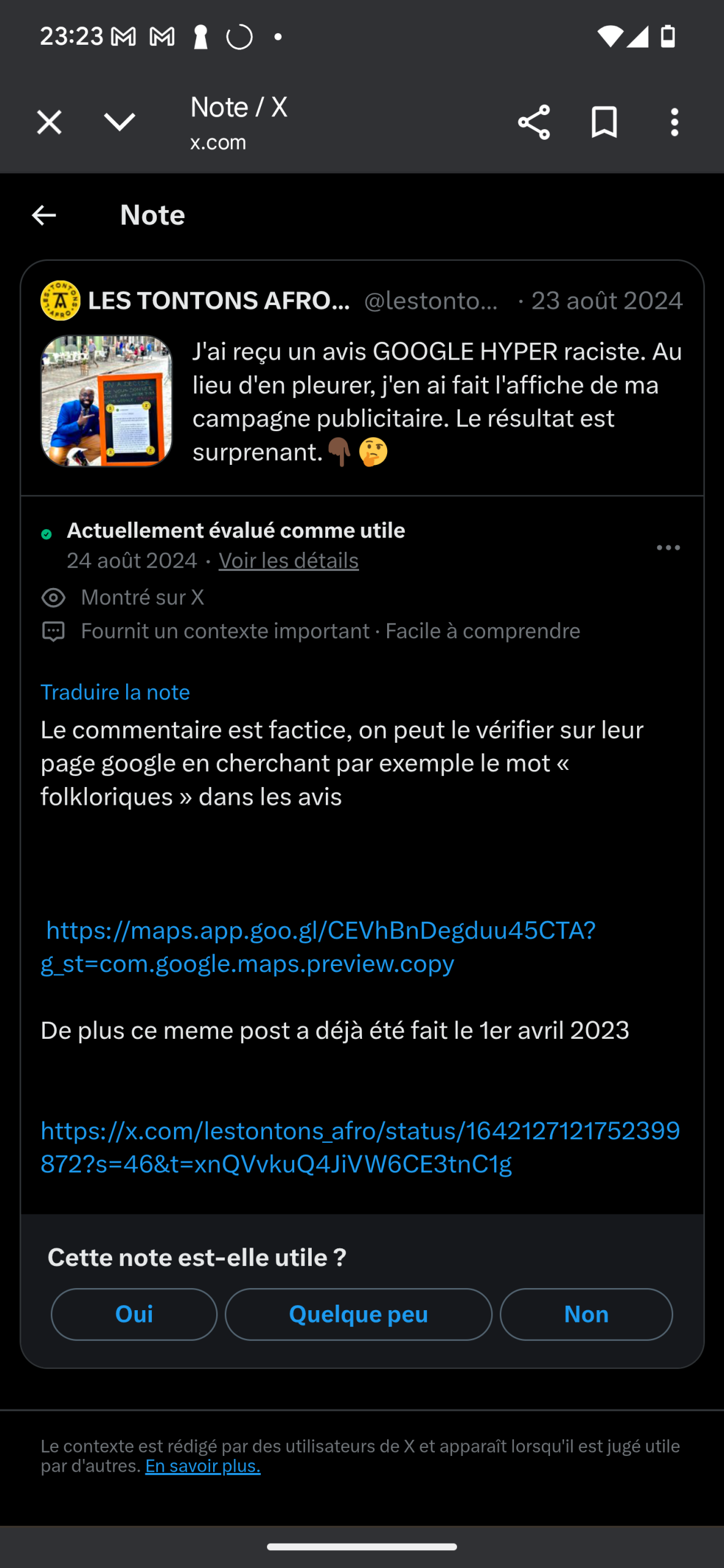724x1568 pixels.
Task: Expand the browser tab chevron
Action: coord(119,123)
